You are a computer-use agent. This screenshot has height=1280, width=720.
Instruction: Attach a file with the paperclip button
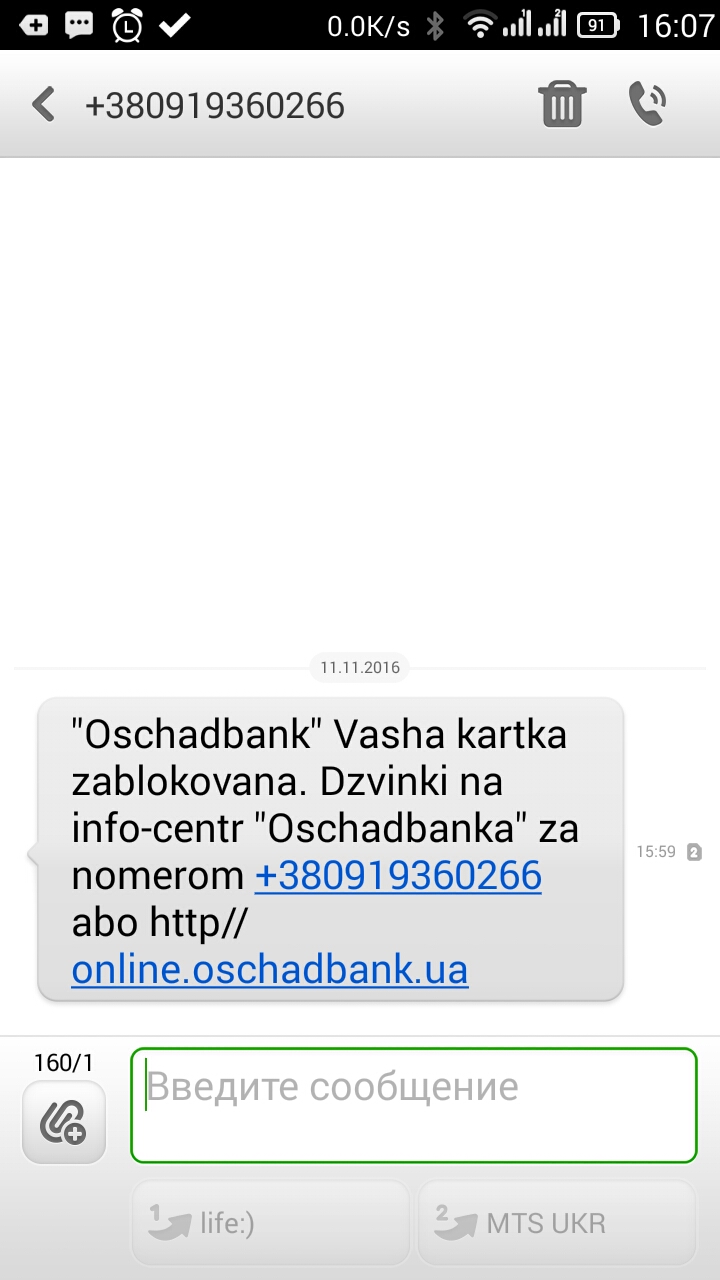pyautogui.click(x=64, y=1122)
